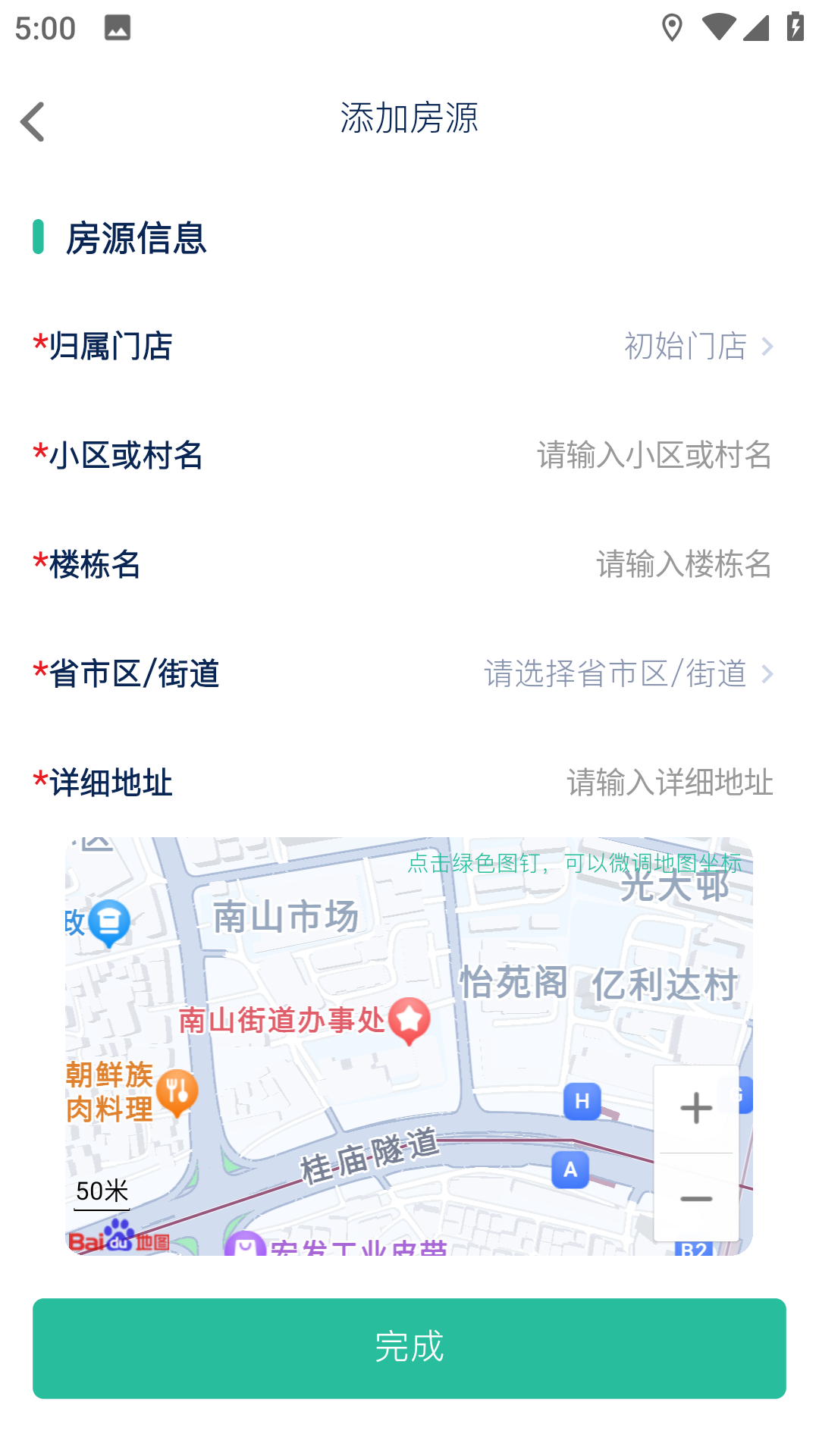
Task: Zoom out on the map
Action: (695, 1199)
